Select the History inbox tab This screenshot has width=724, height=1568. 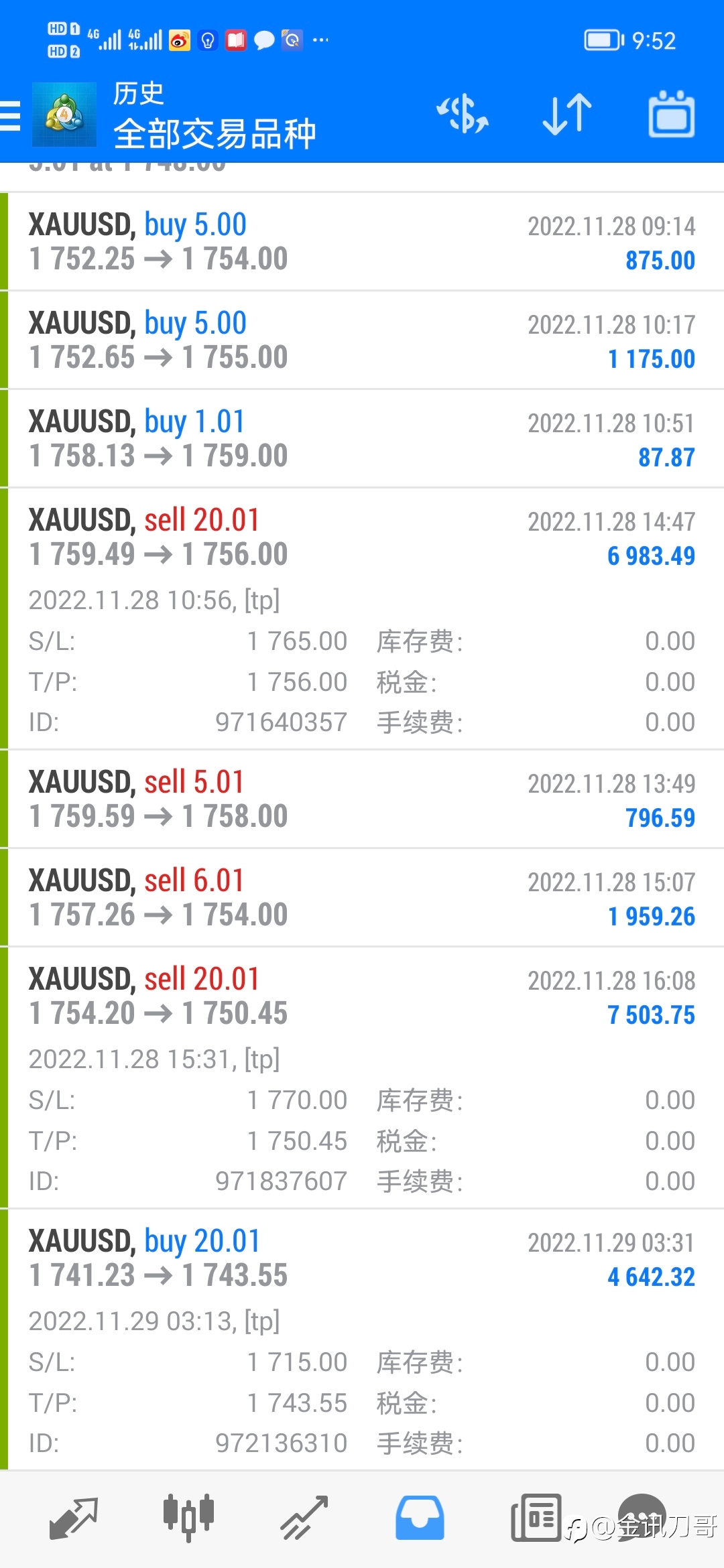tap(420, 1518)
